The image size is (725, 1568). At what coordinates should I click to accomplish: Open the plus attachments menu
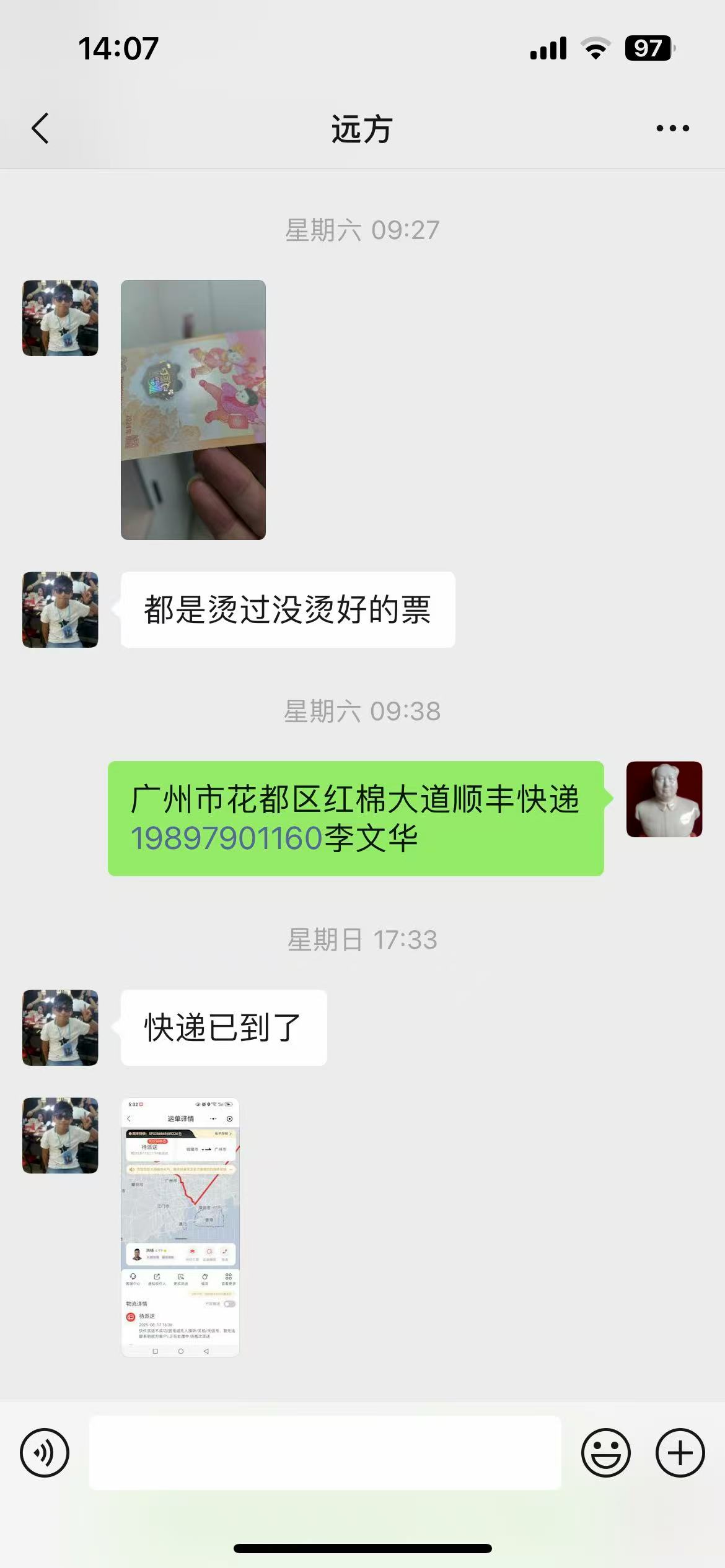coord(680,1453)
